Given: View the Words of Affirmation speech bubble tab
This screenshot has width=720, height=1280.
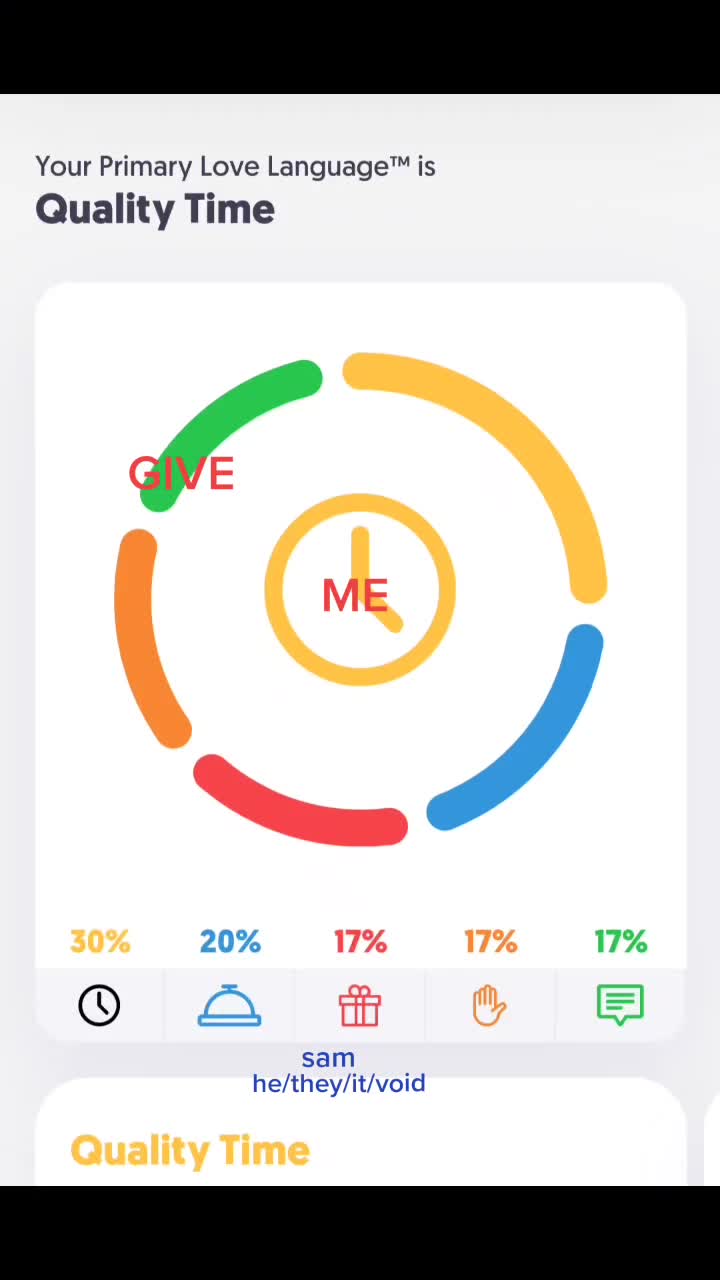Looking at the screenshot, I should pos(620,1005).
